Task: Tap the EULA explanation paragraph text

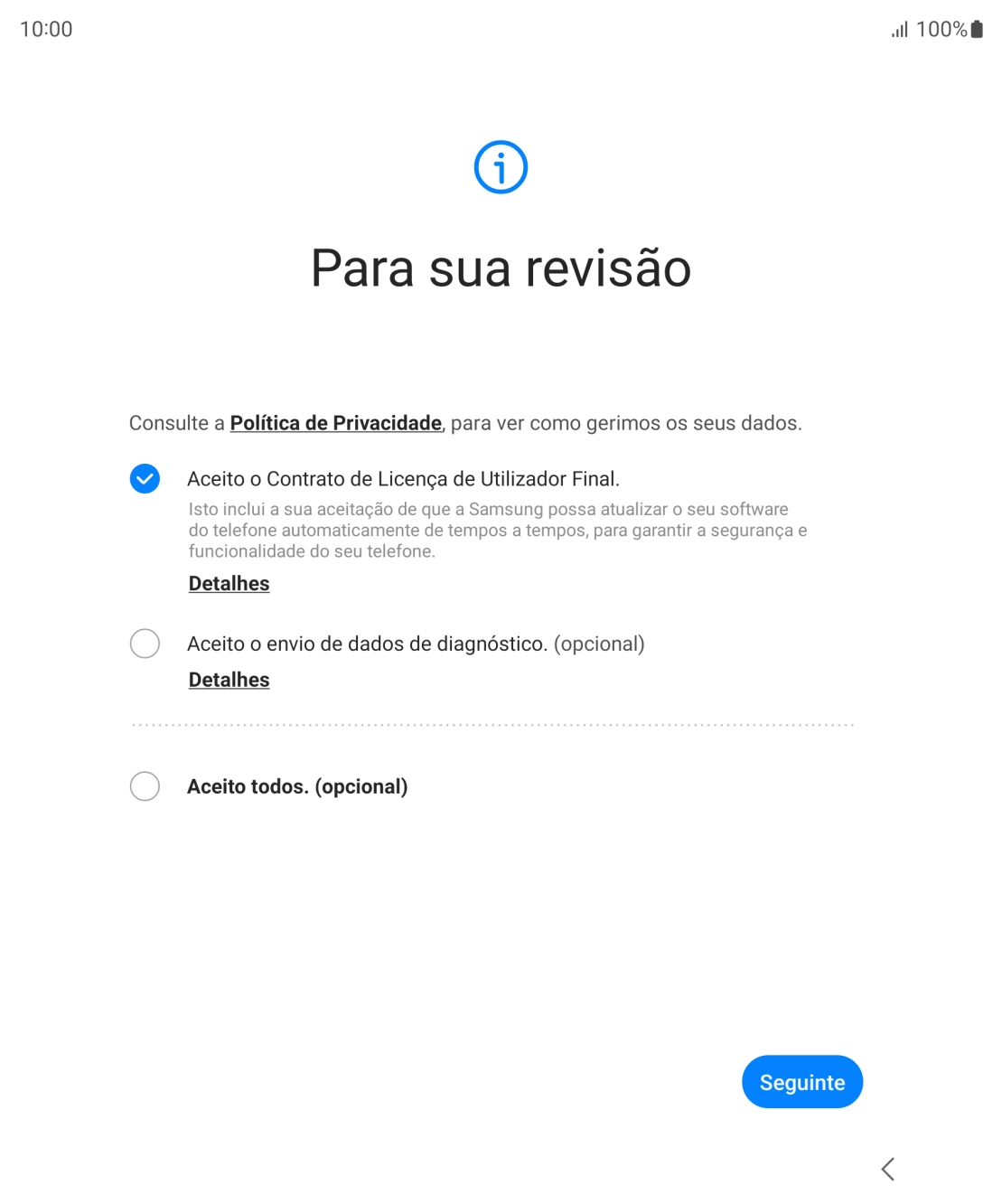Action: [x=497, y=530]
